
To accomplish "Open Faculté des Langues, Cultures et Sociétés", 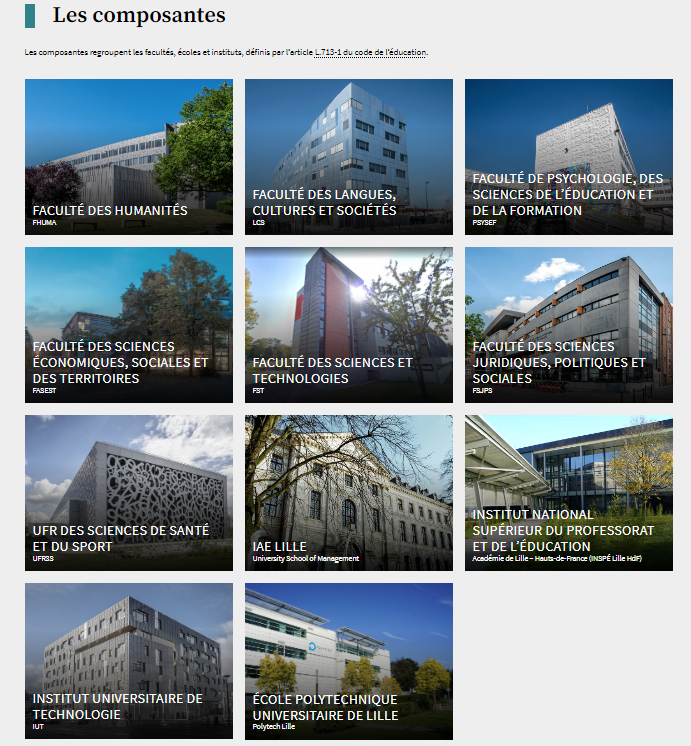I will tap(348, 157).
